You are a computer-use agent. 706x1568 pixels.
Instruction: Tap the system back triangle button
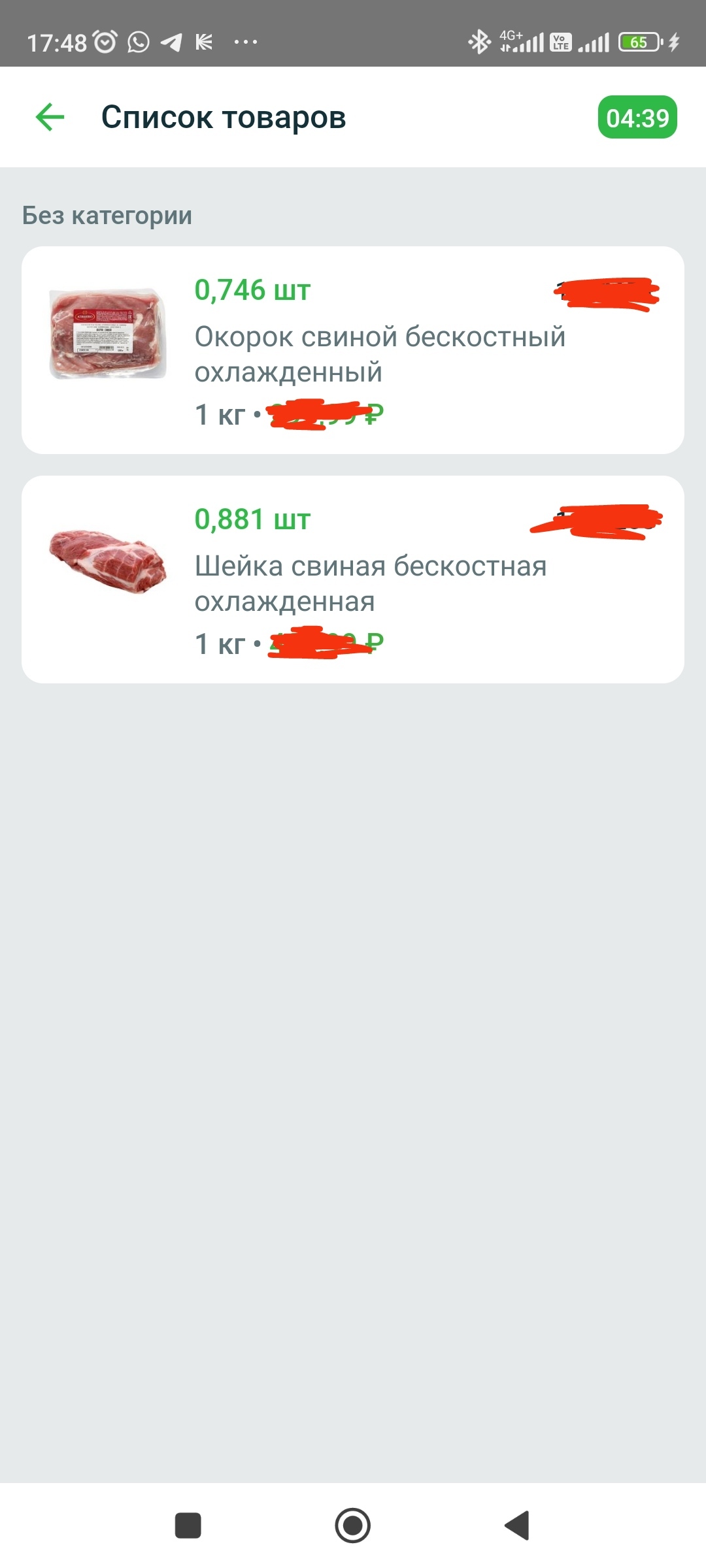517,1526
